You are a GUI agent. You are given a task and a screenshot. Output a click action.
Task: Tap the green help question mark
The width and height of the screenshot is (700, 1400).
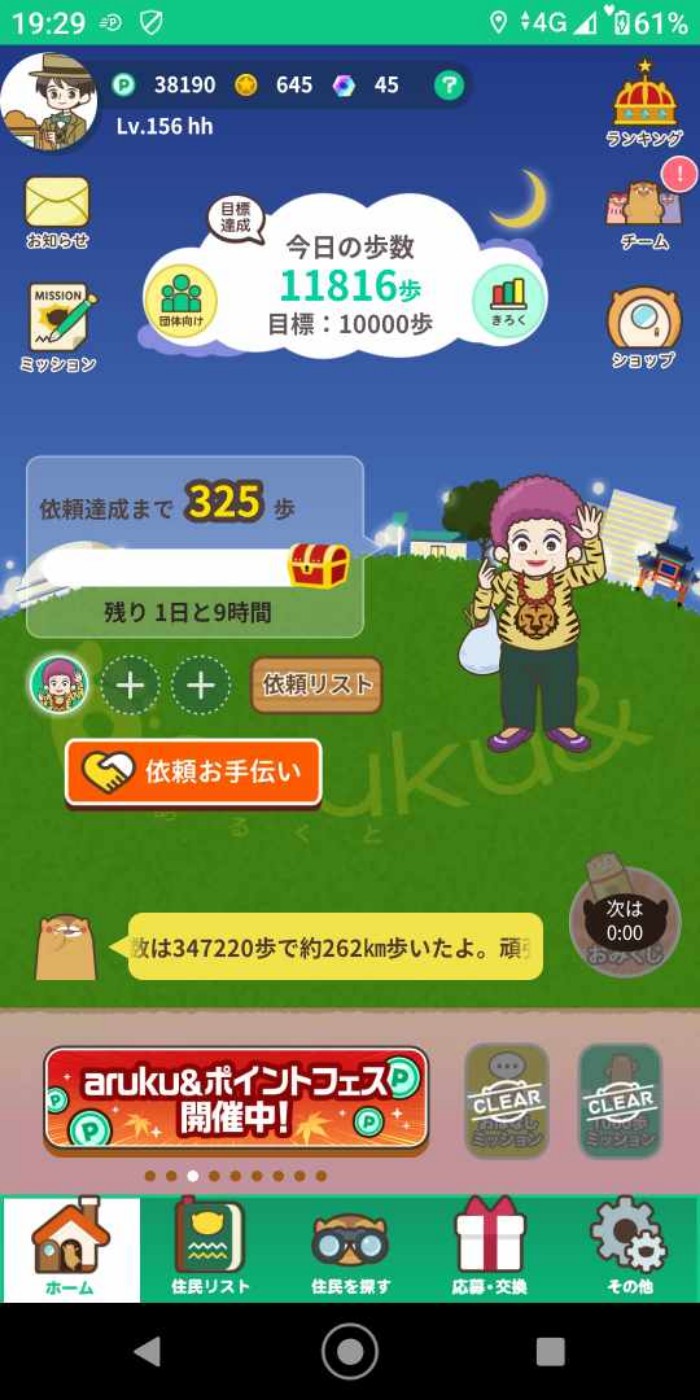click(449, 86)
